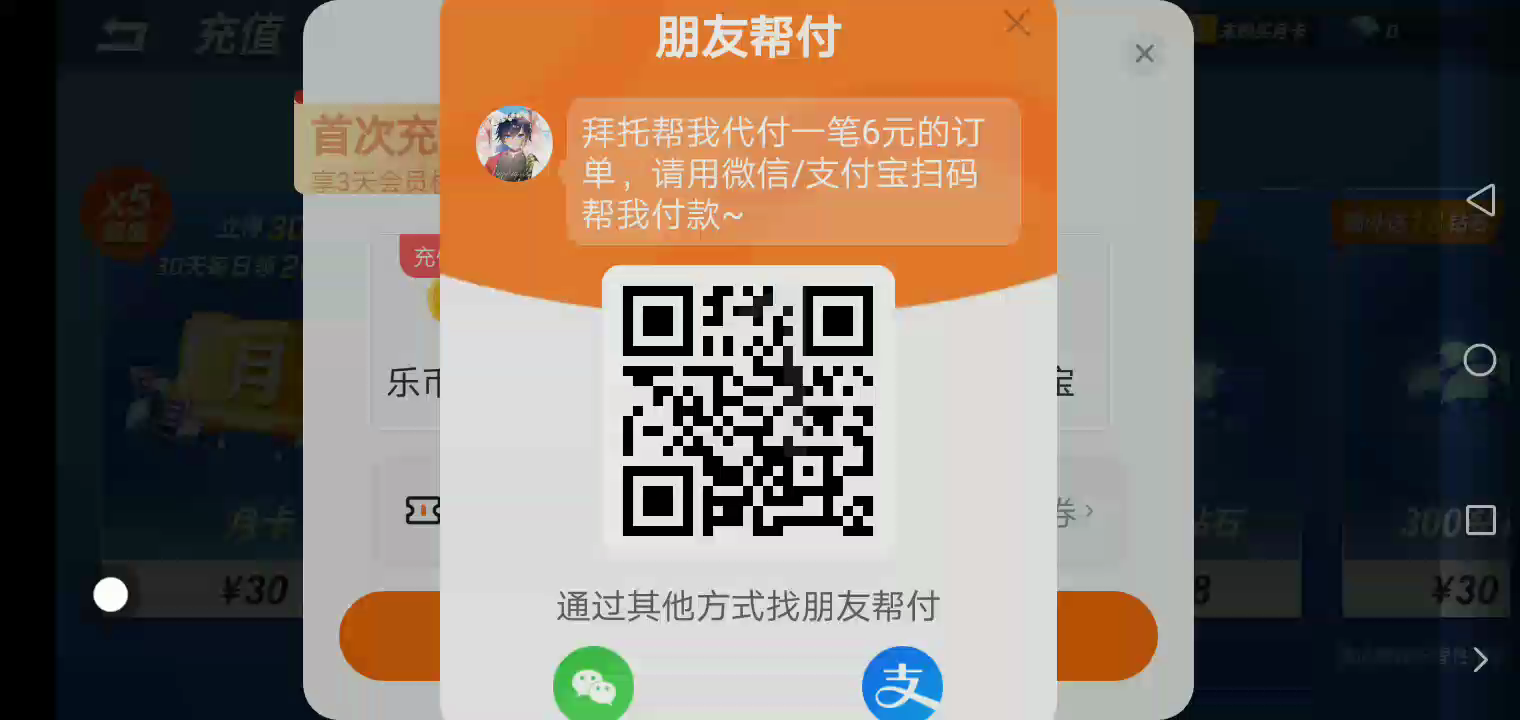This screenshot has width=1520, height=720.
Task: Tap the system back button
Action: (x=1480, y=200)
